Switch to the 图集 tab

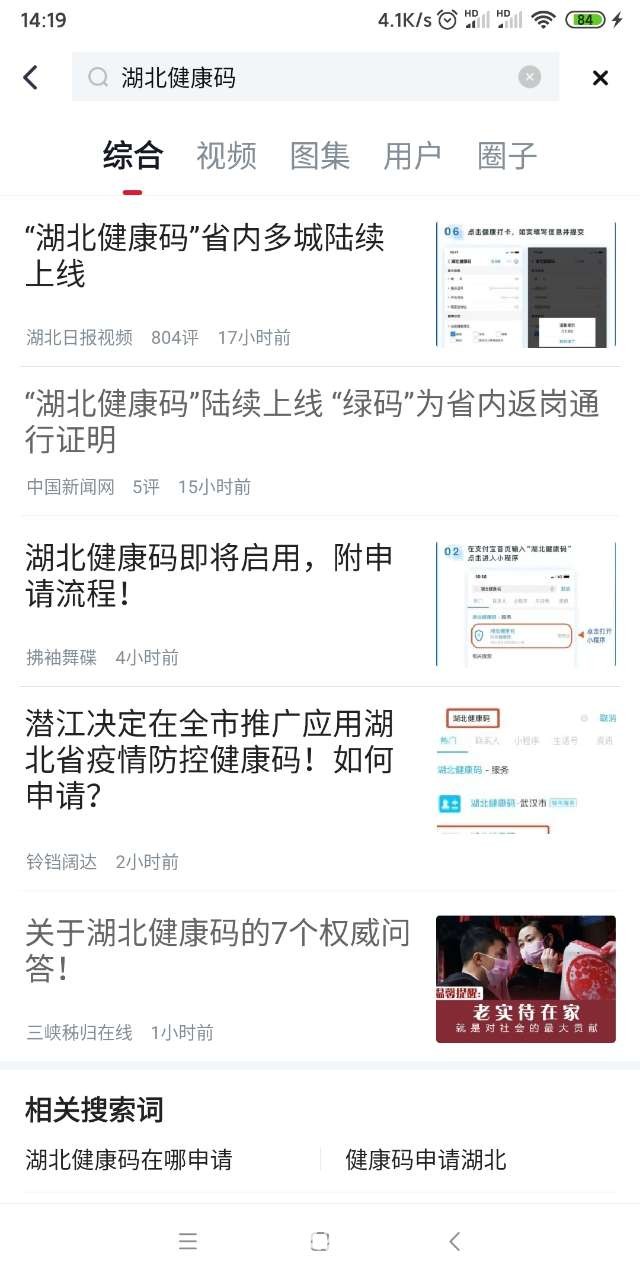click(x=320, y=155)
